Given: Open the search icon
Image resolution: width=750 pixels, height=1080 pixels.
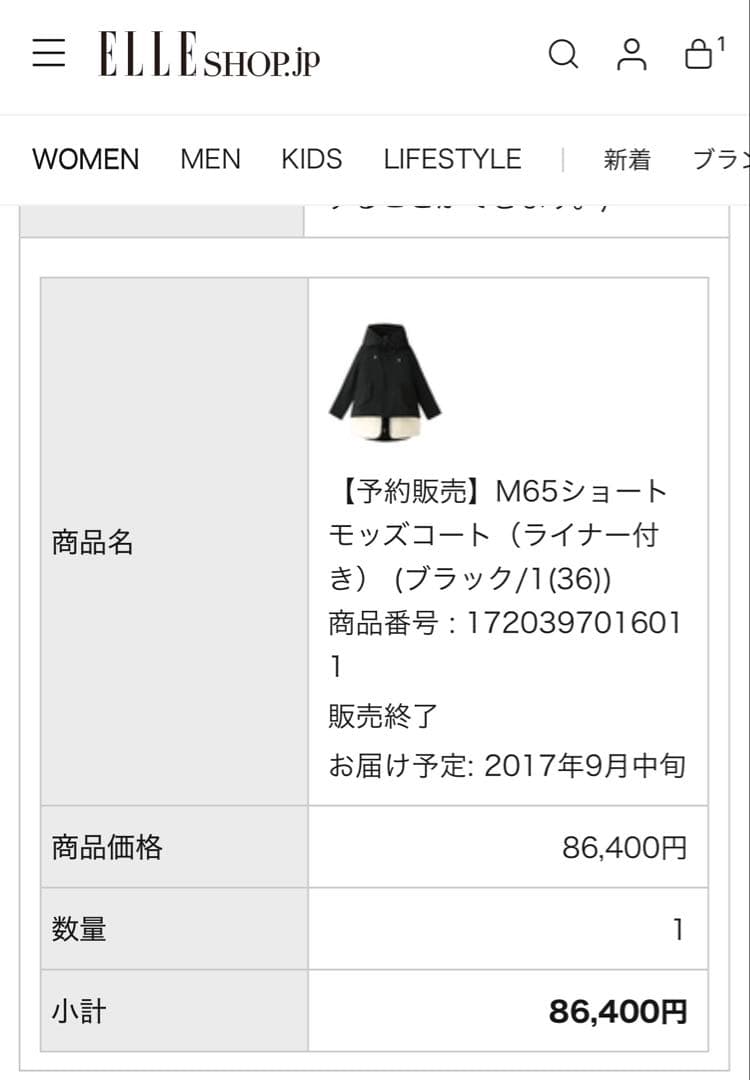Looking at the screenshot, I should pos(563,55).
